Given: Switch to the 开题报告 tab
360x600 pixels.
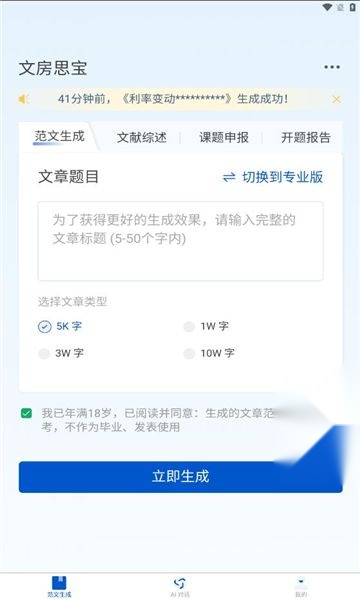Looking at the screenshot, I should [x=306, y=137].
